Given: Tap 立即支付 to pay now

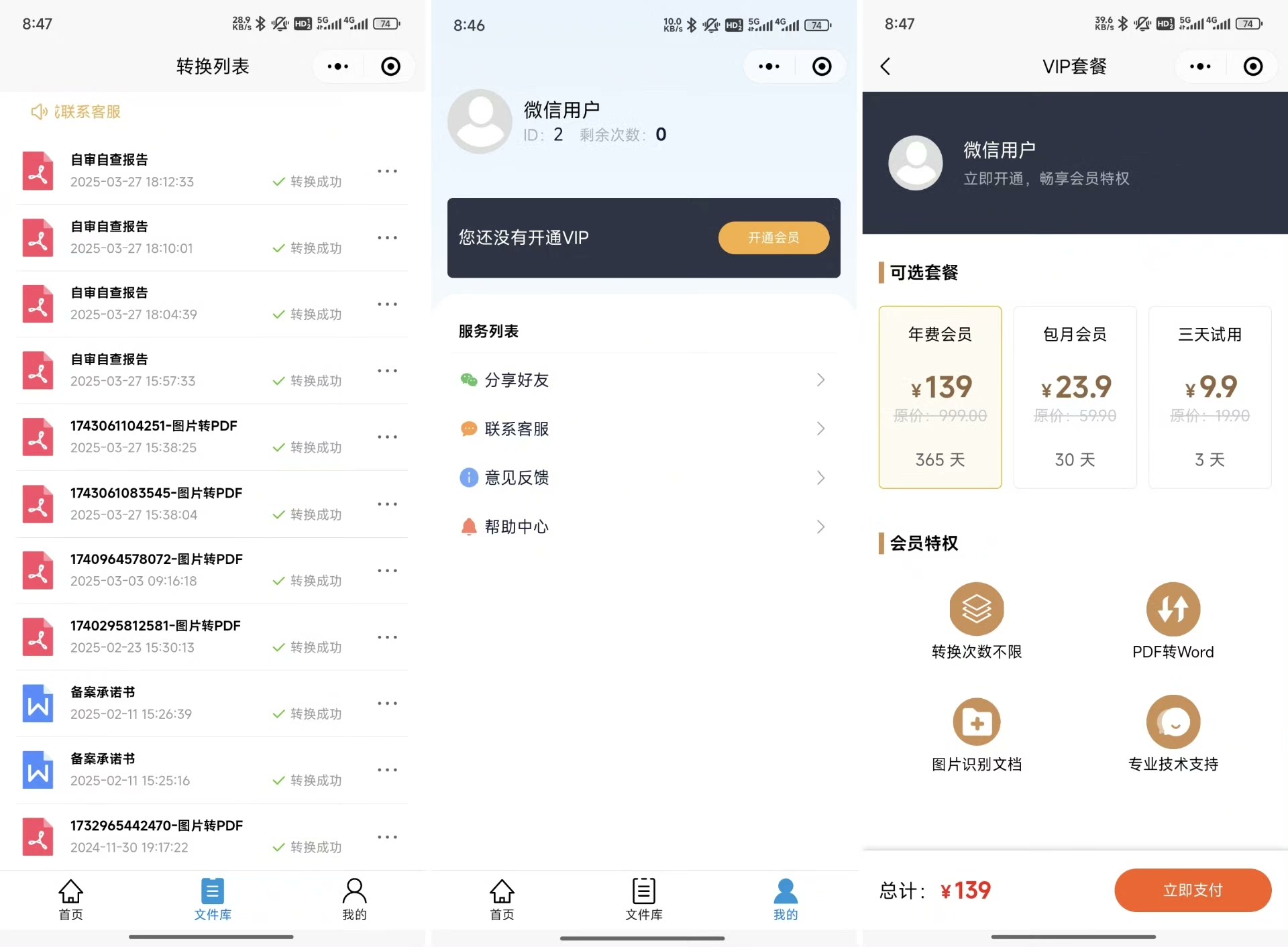Looking at the screenshot, I should [x=1192, y=889].
